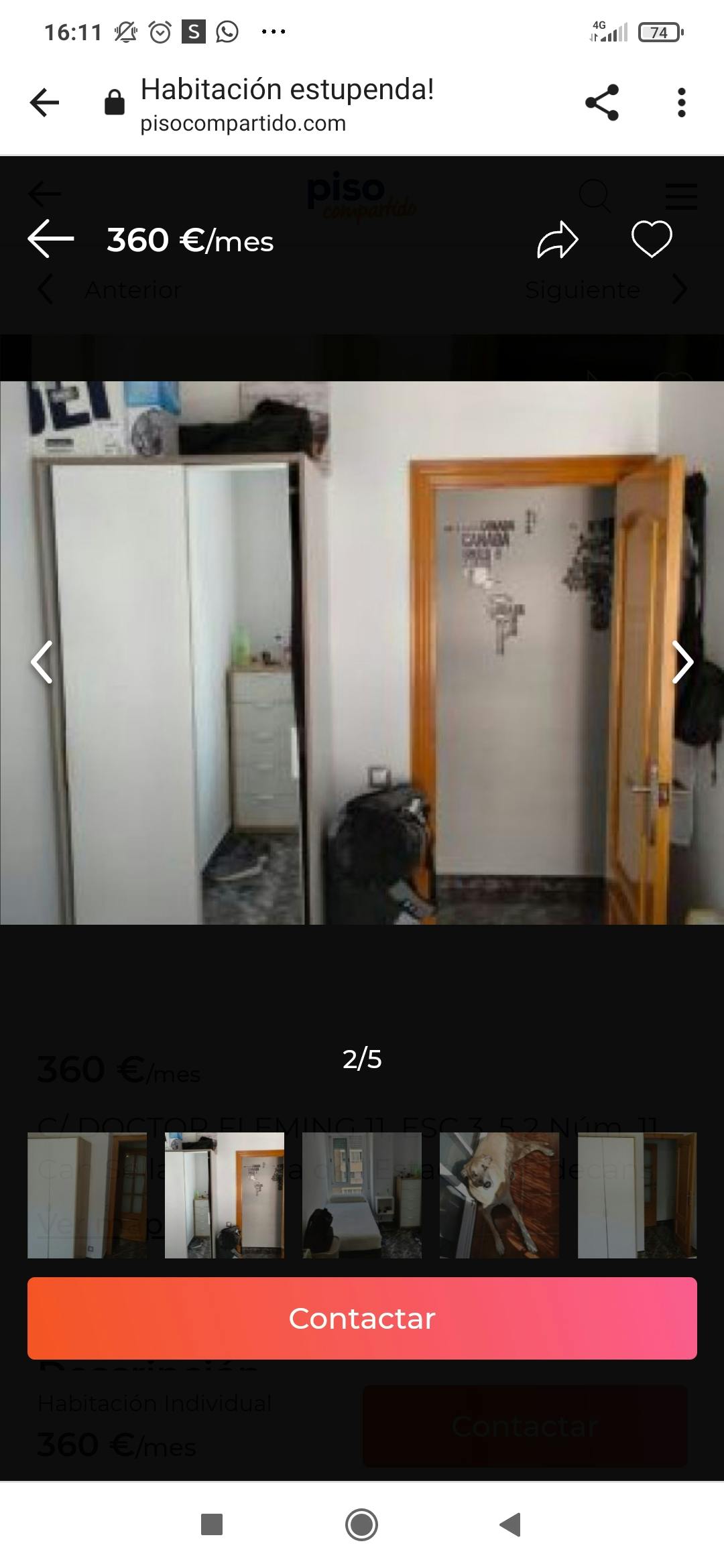This screenshot has width=724, height=1568.
Task: Open the first thumbnail of the wardrobe
Action: pos(87,1195)
